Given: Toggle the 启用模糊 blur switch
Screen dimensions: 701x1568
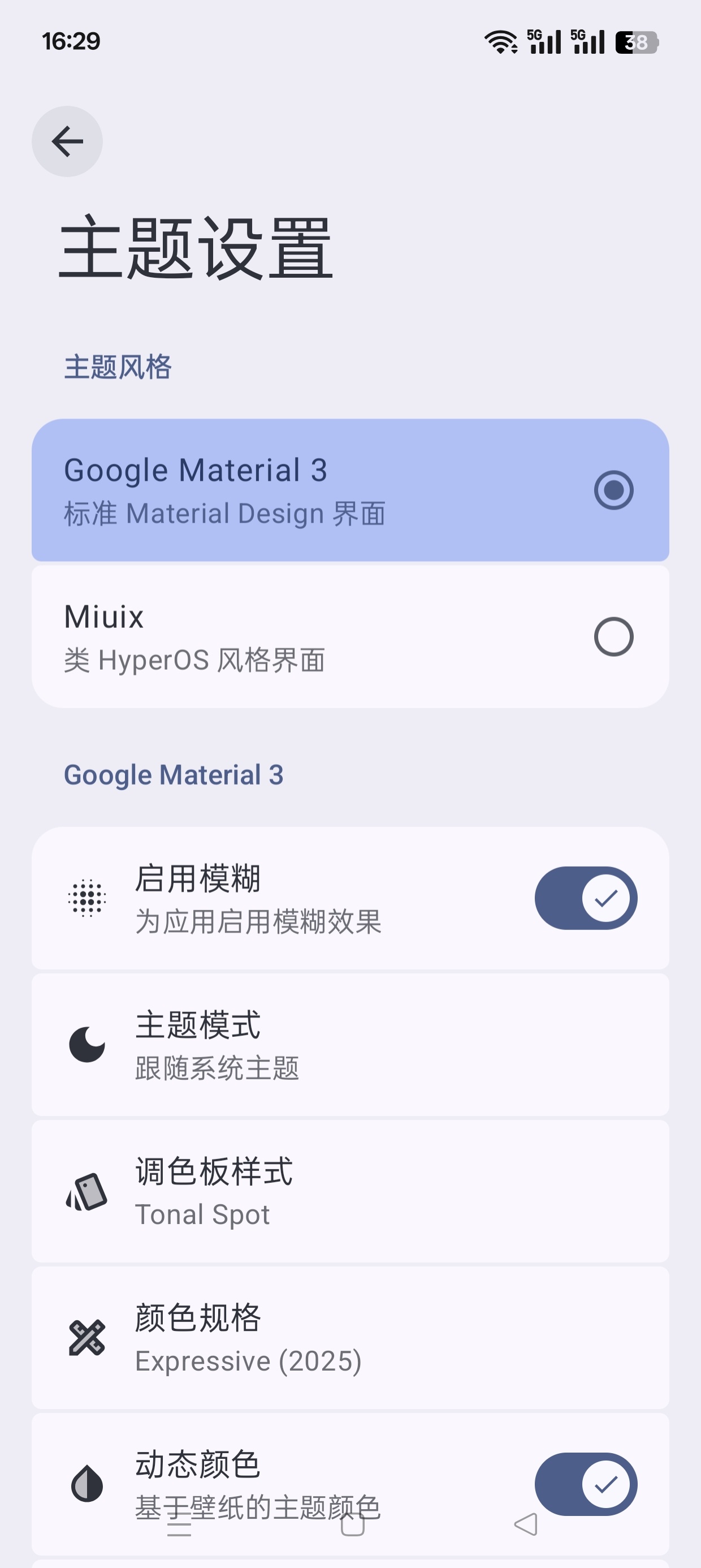Looking at the screenshot, I should pos(586,898).
